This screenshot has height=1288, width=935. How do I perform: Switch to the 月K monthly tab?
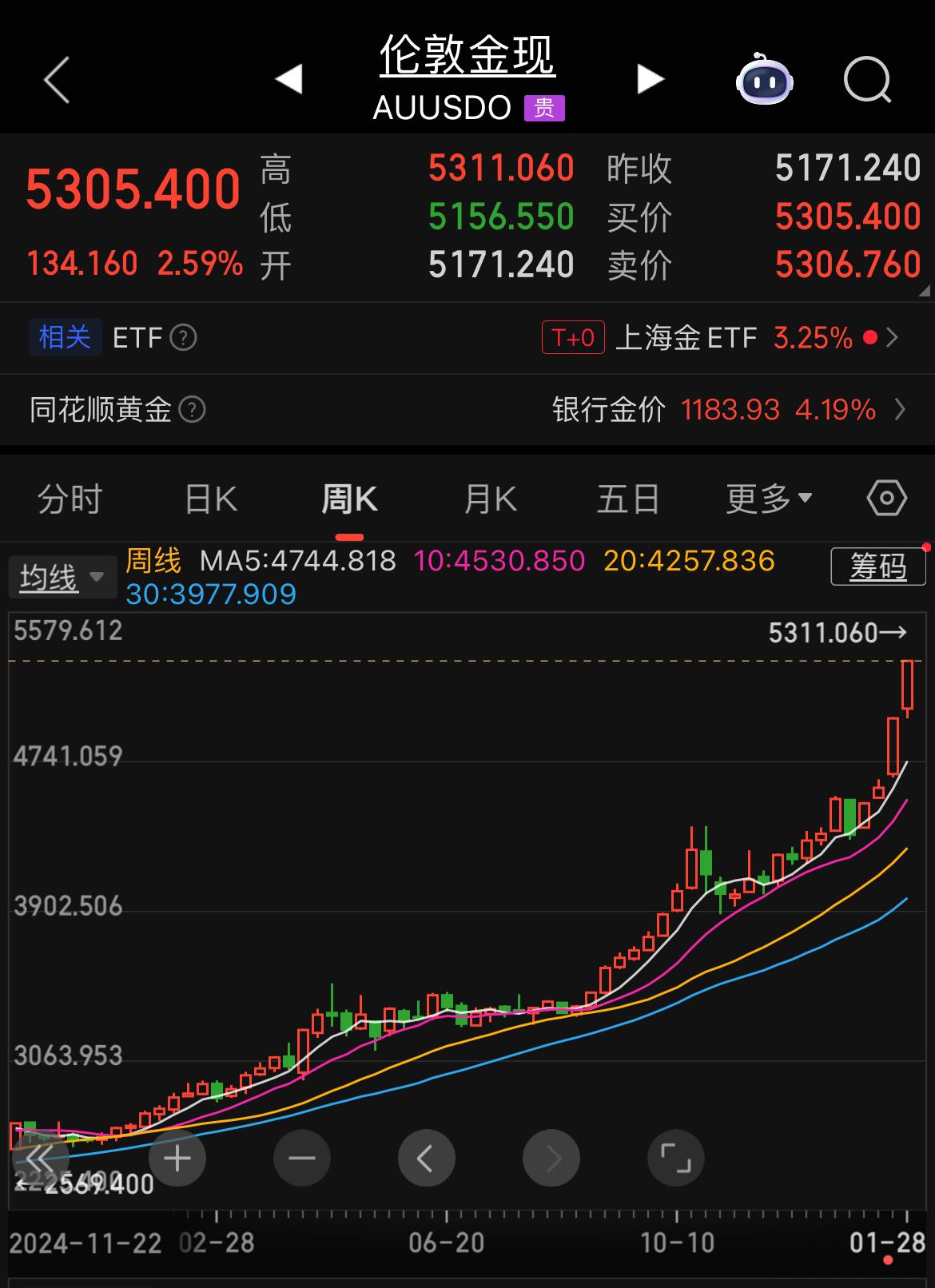(x=491, y=497)
